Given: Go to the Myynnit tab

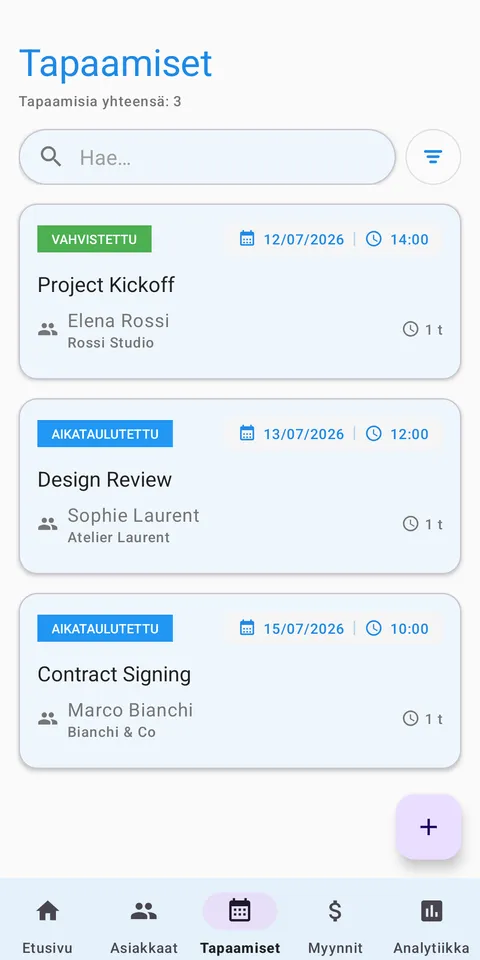Looking at the screenshot, I should pyautogui.click(x=335, y=925).
